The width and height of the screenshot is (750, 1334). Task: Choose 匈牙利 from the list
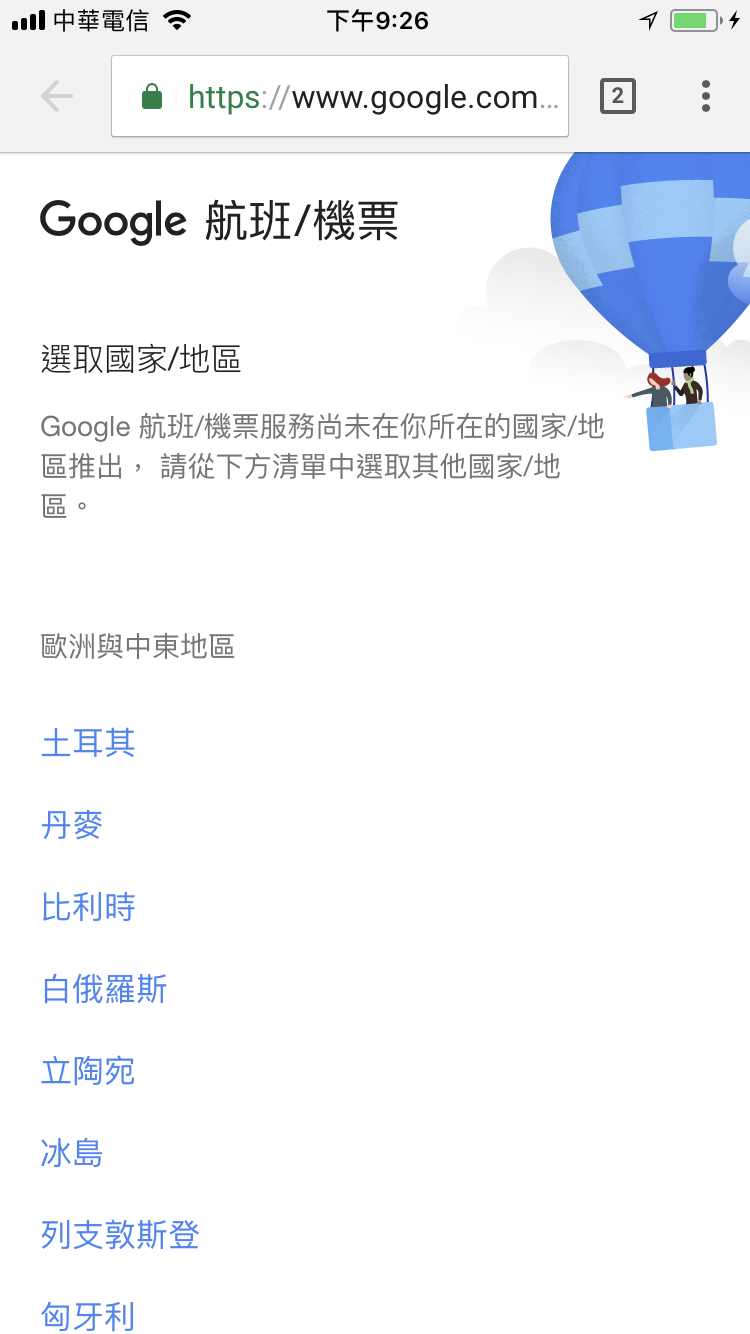click(x=88, y=1316)
